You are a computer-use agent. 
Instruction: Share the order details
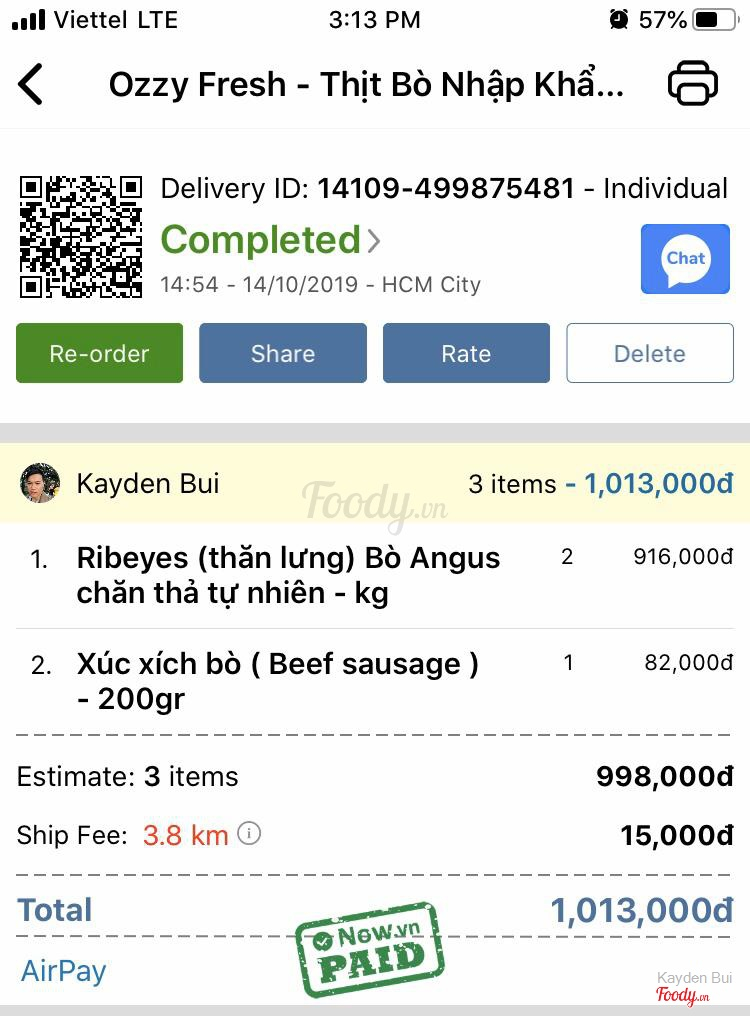283,353
